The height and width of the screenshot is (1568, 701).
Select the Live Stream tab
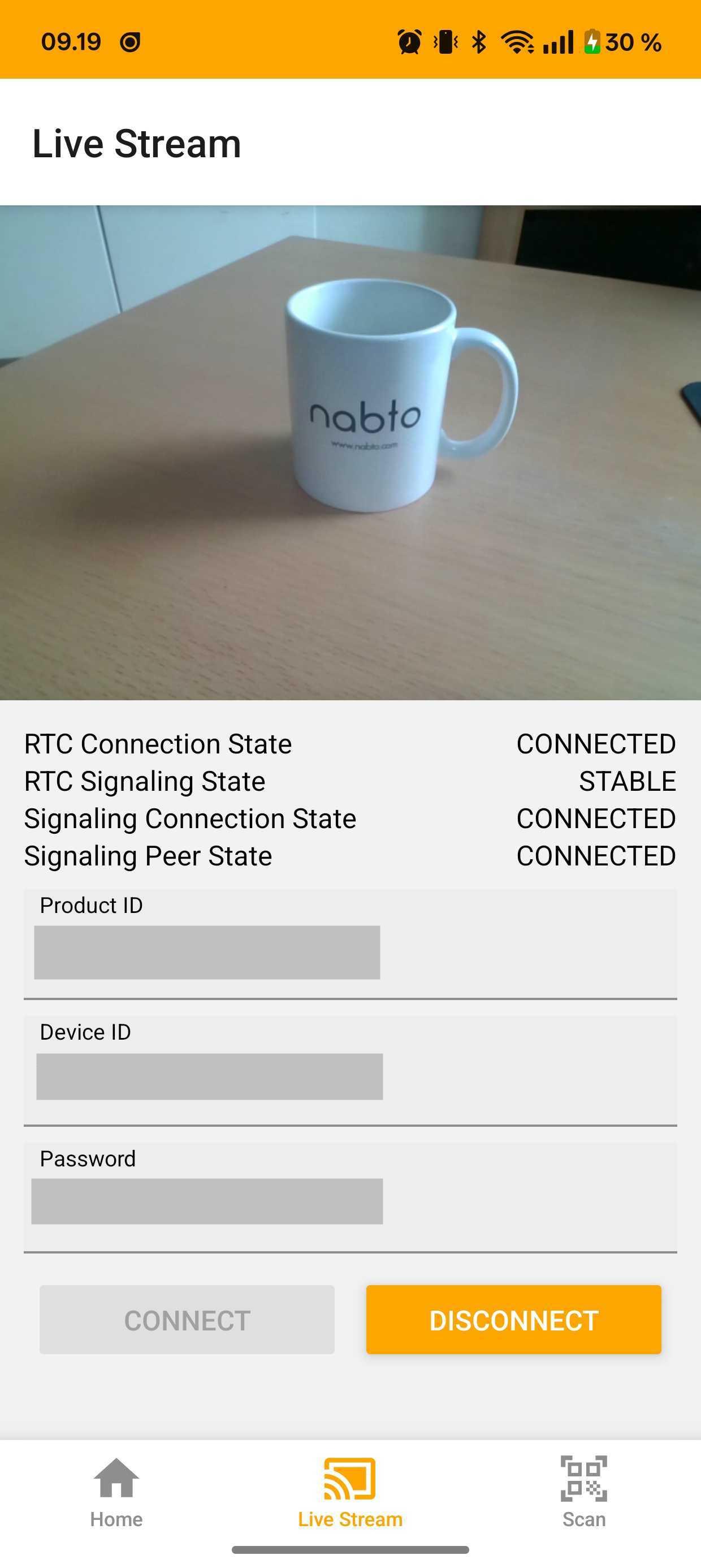[350, 1493]
